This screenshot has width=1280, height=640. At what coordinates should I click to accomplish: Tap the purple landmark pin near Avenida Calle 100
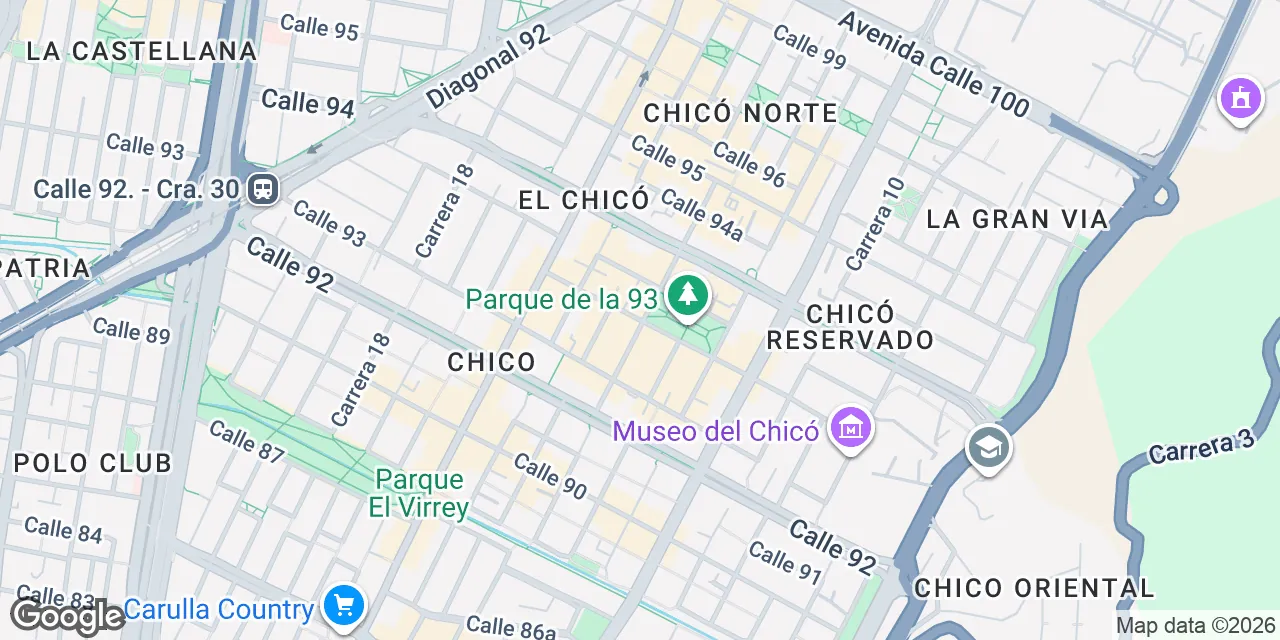click(x=1241, y=99)
